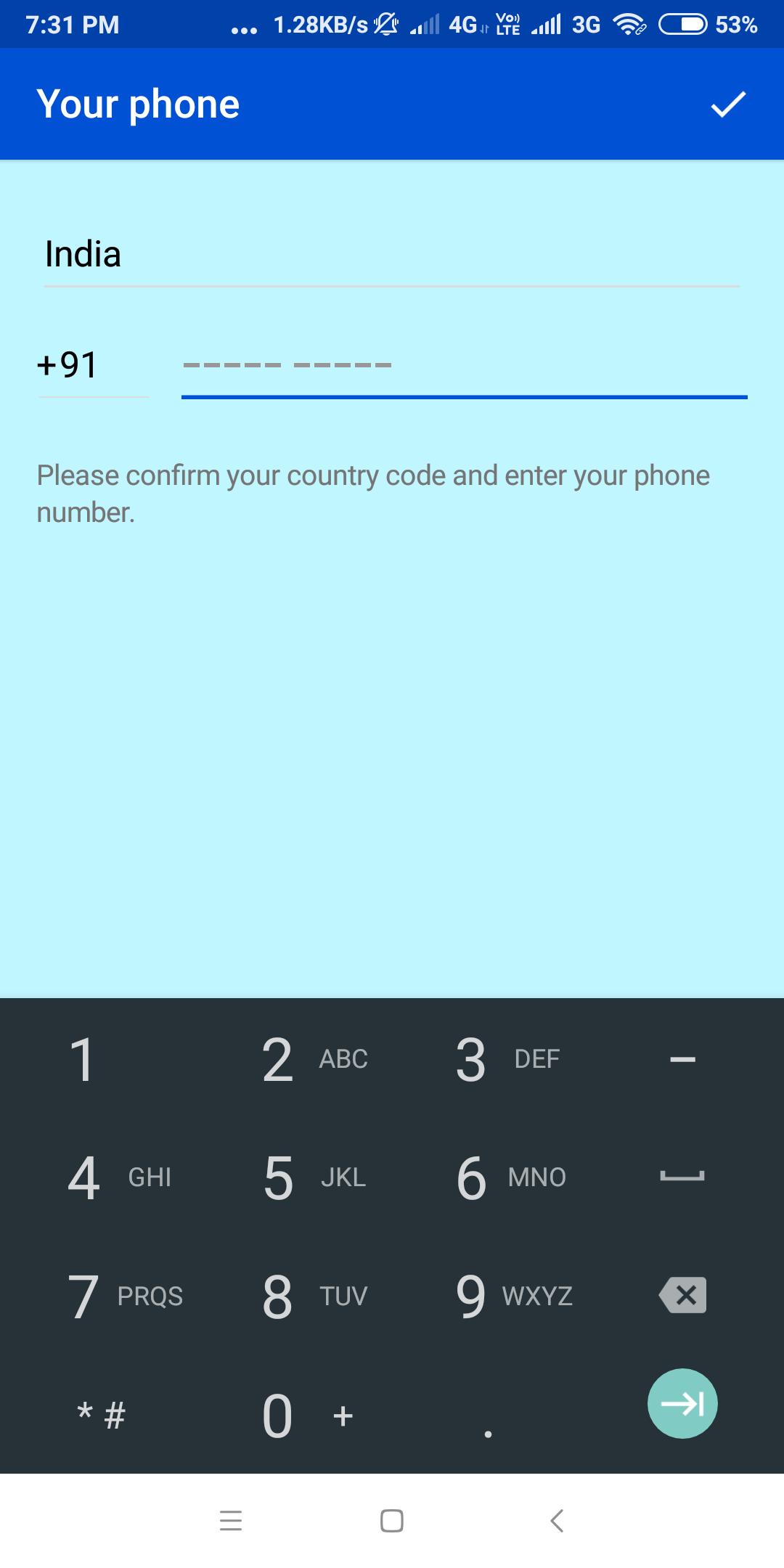Edit the +91 country code field
This screenshot has width=784, height=1568.
pos(93,365)
